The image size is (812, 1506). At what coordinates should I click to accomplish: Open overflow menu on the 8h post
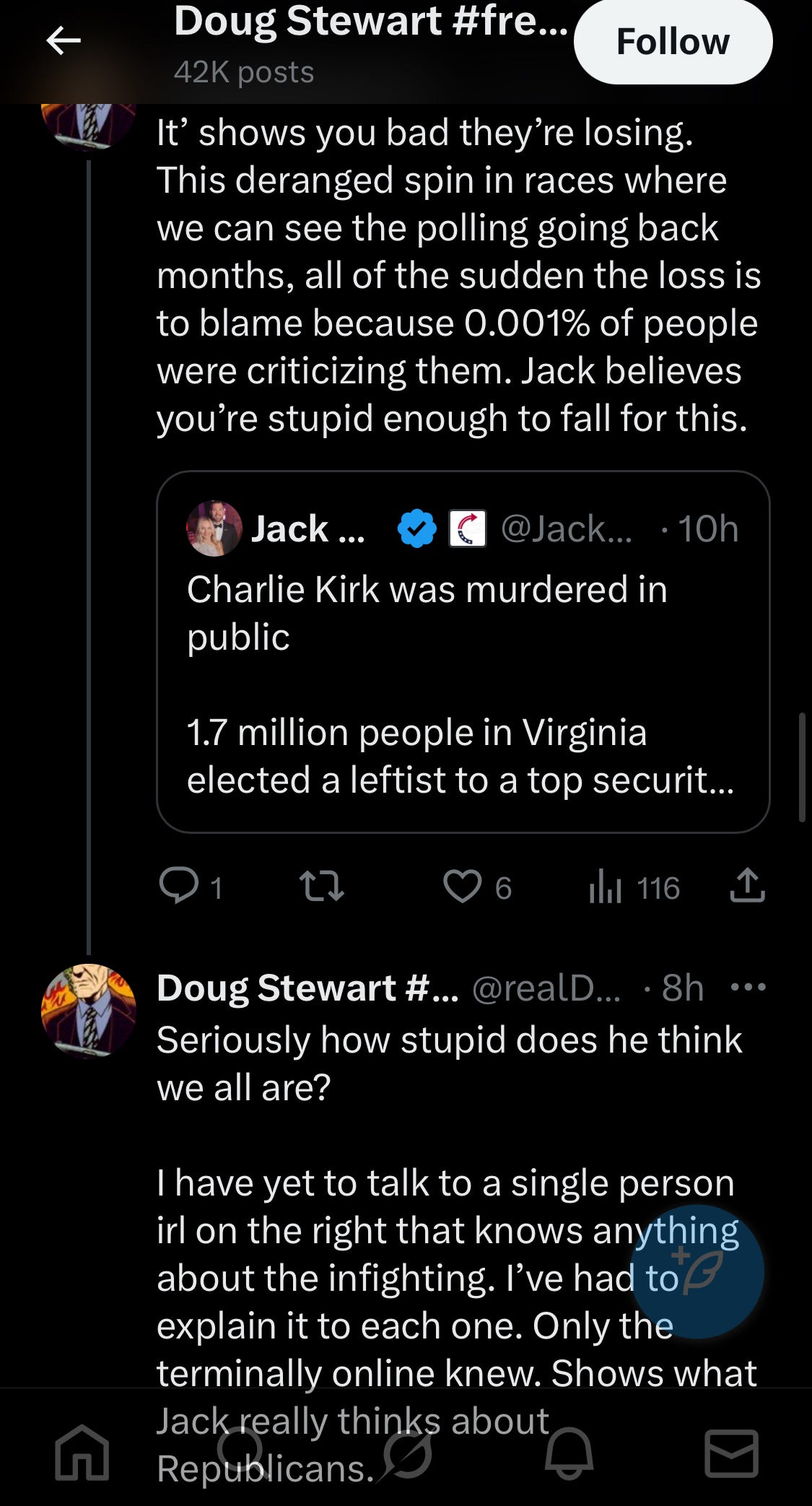pyautogui.click(x=748, y=987)
